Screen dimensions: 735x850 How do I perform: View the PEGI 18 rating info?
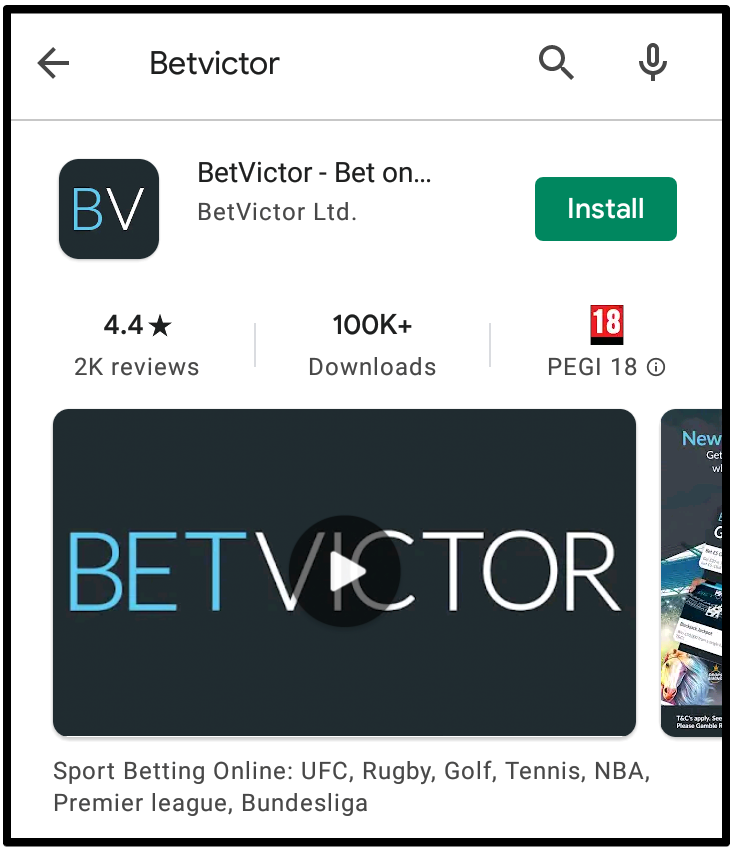[656, 367]
